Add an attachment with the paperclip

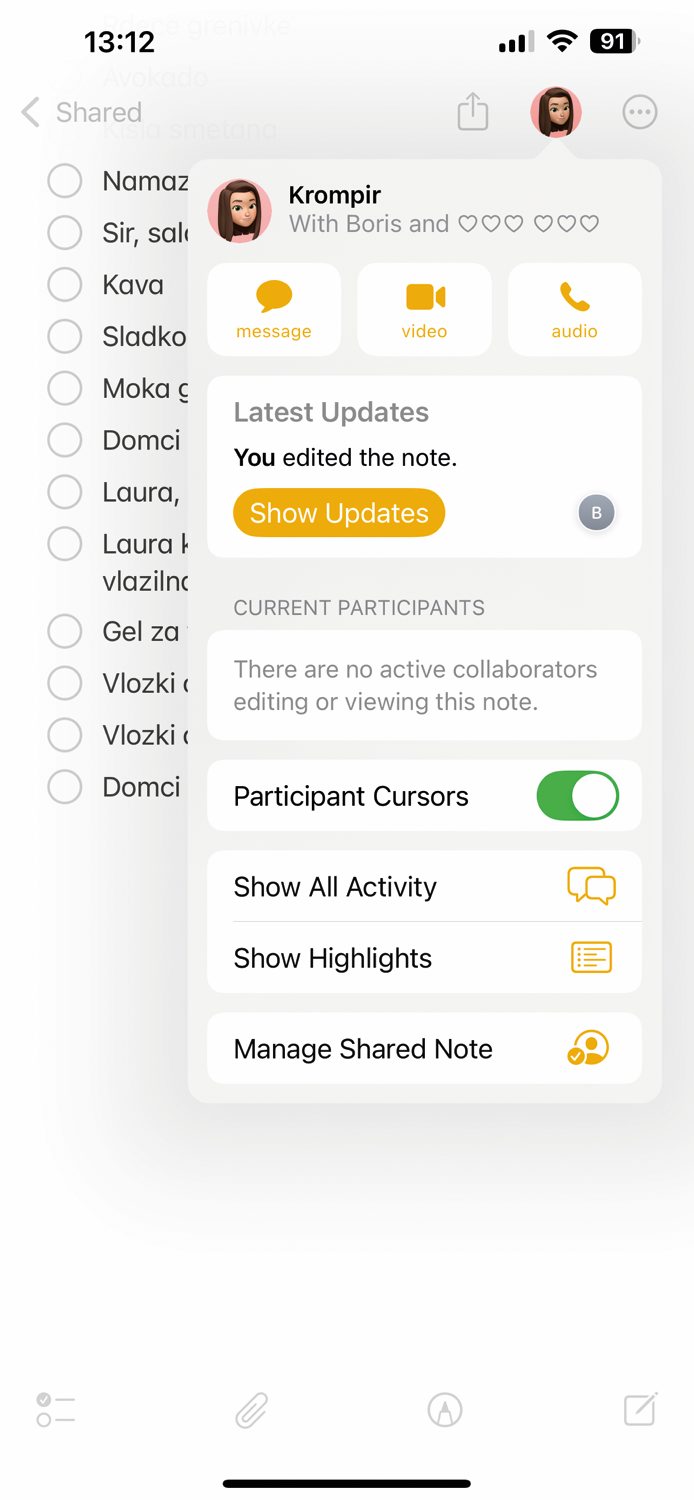click(251, 1410)
